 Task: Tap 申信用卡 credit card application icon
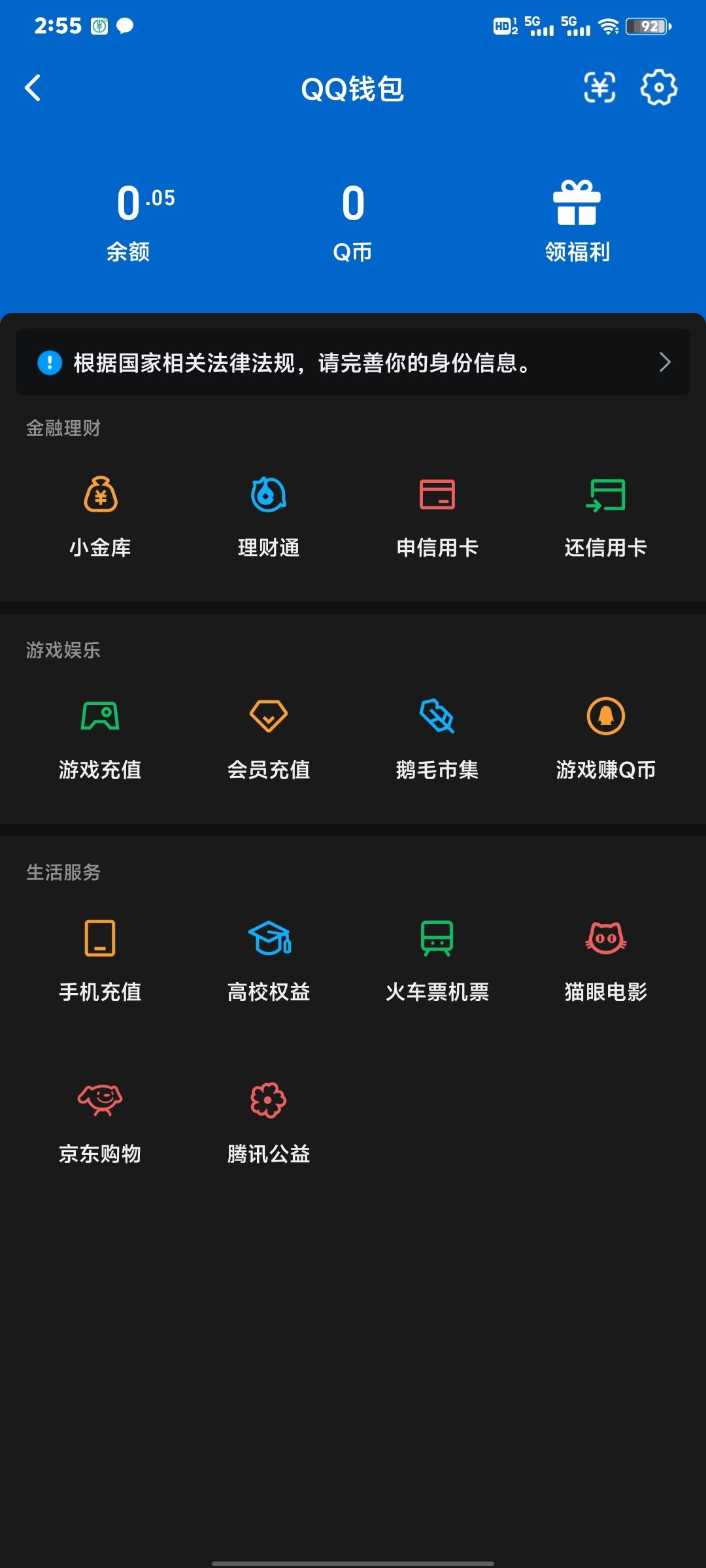click(437, 516)
